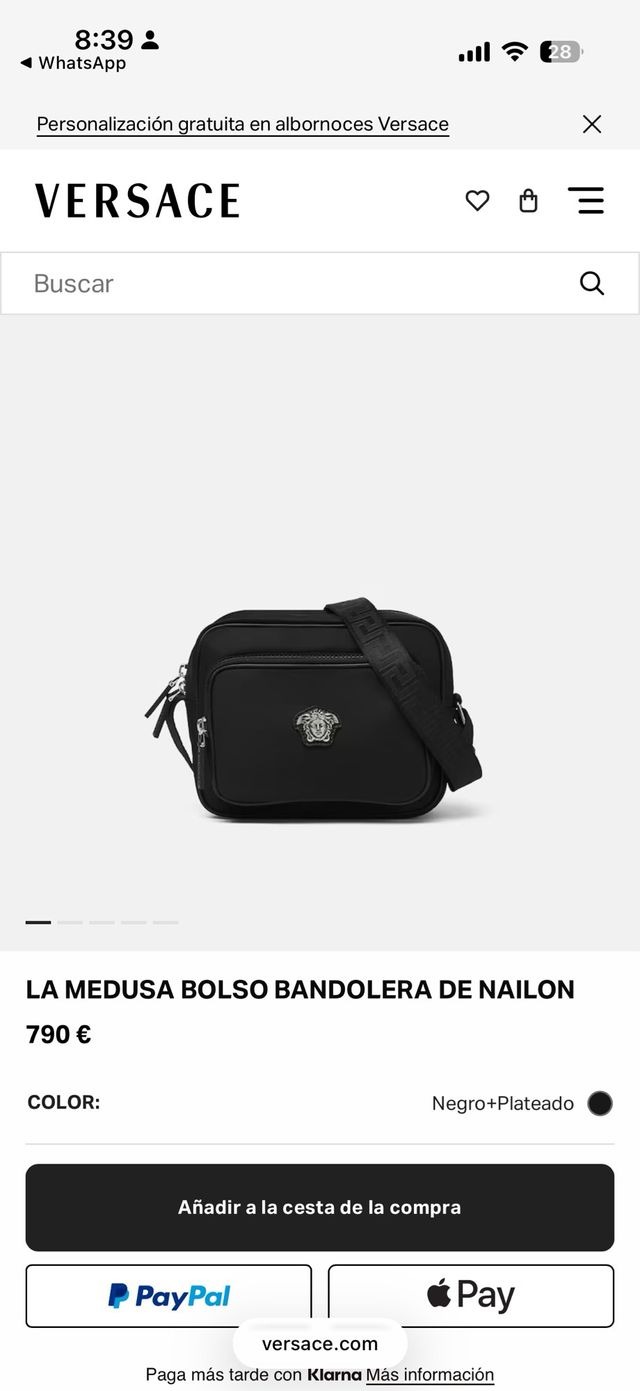Open Klarna Más información link

coord(430,1375)
